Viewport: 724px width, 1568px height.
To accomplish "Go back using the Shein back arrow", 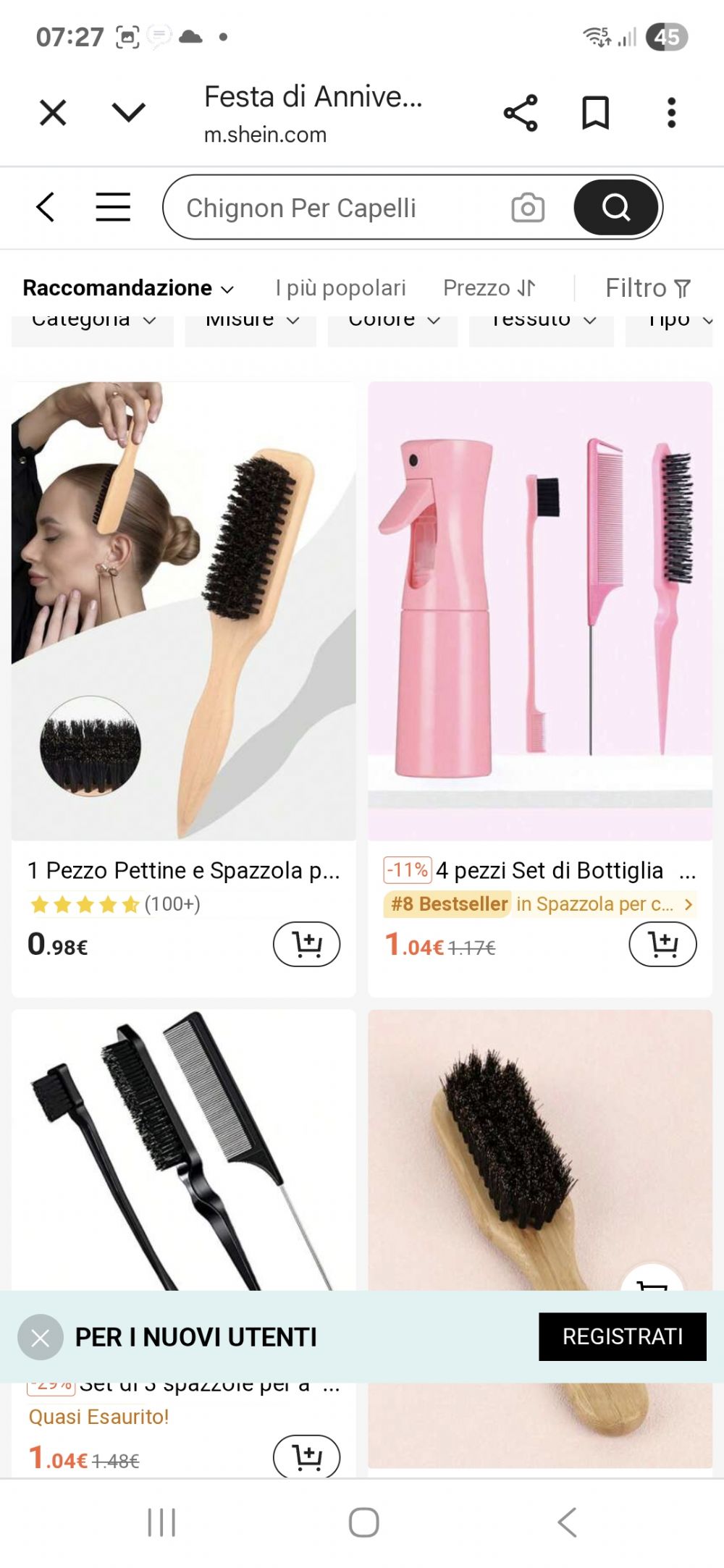I will click(x=46, y=207).
